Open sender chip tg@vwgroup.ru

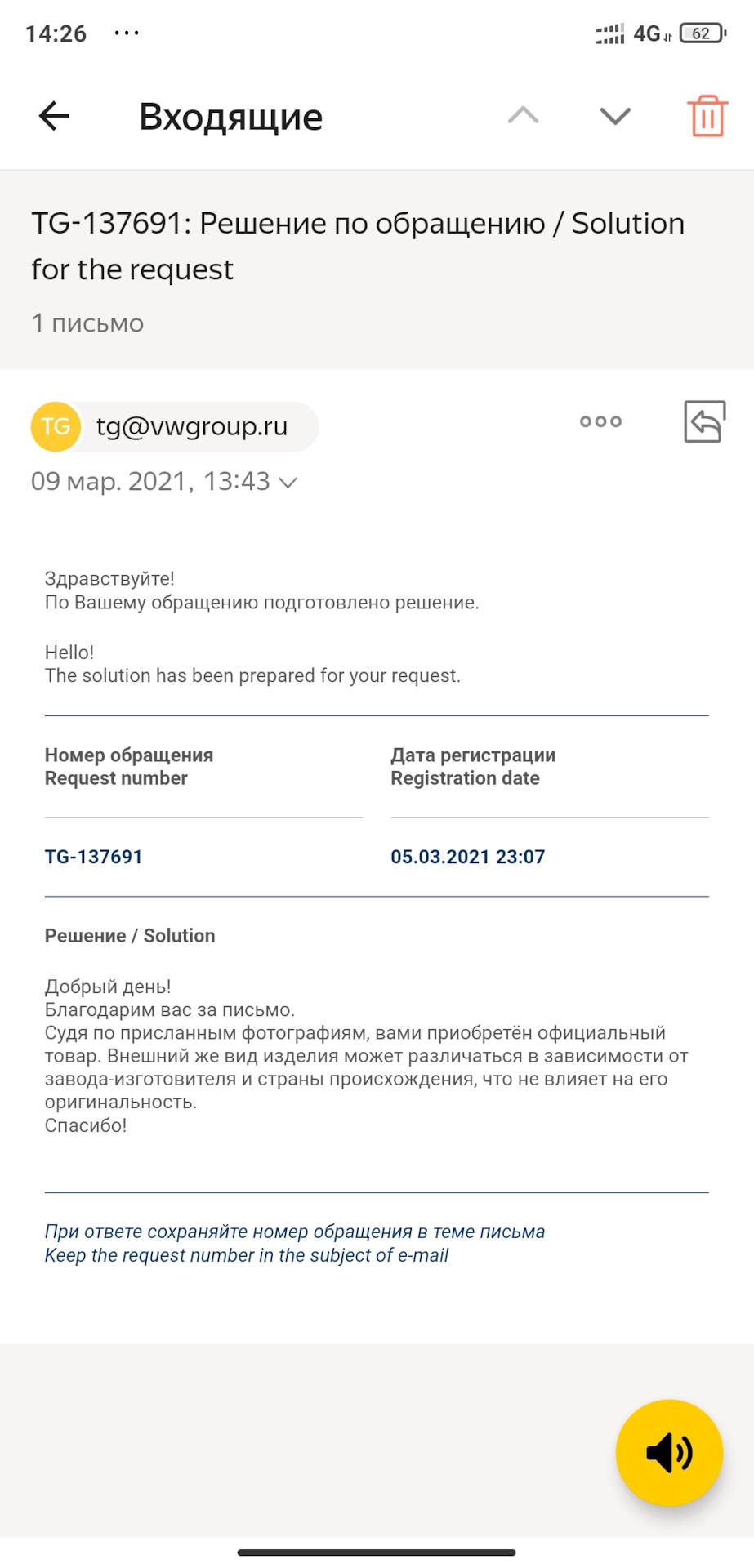[x=175, y=426]
